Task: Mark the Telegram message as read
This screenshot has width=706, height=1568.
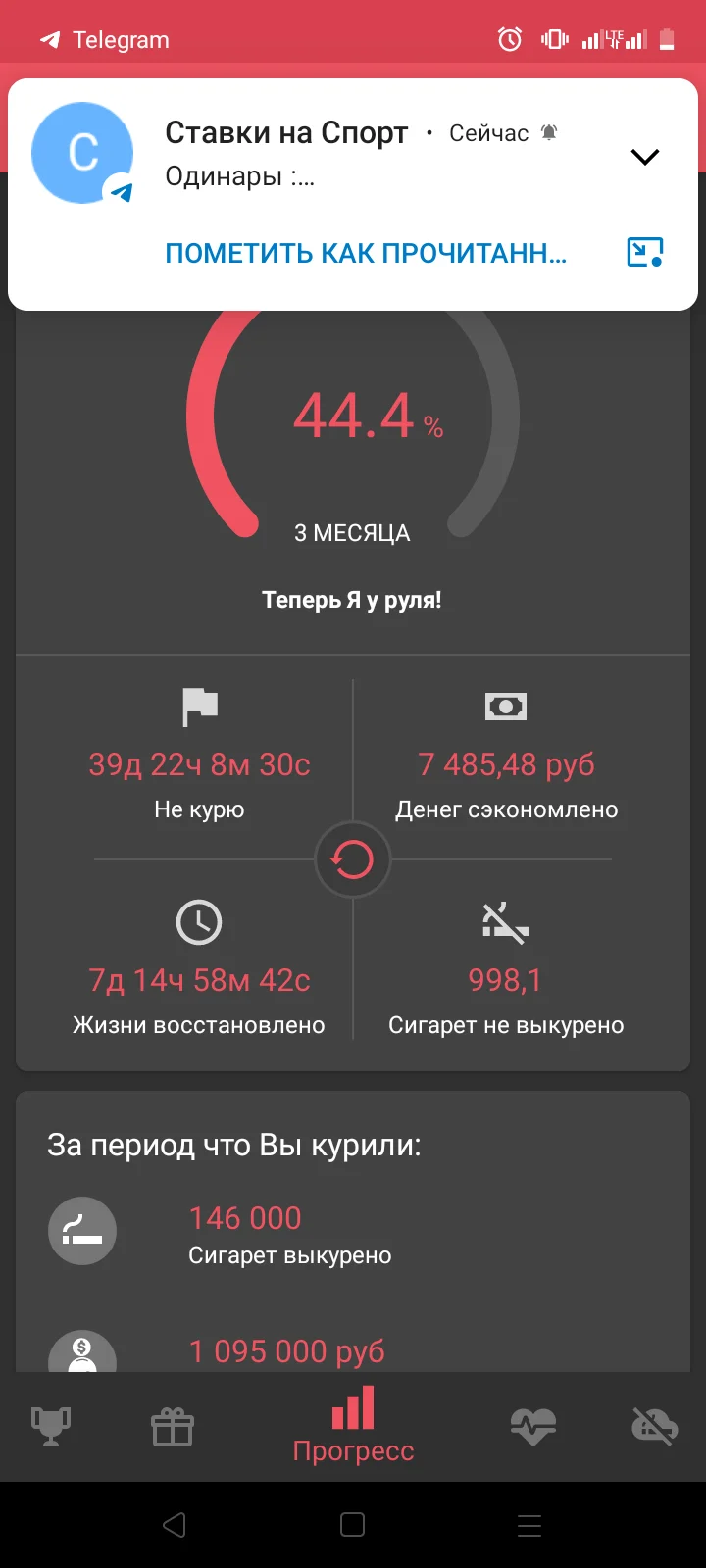Action: pos(366,253)
